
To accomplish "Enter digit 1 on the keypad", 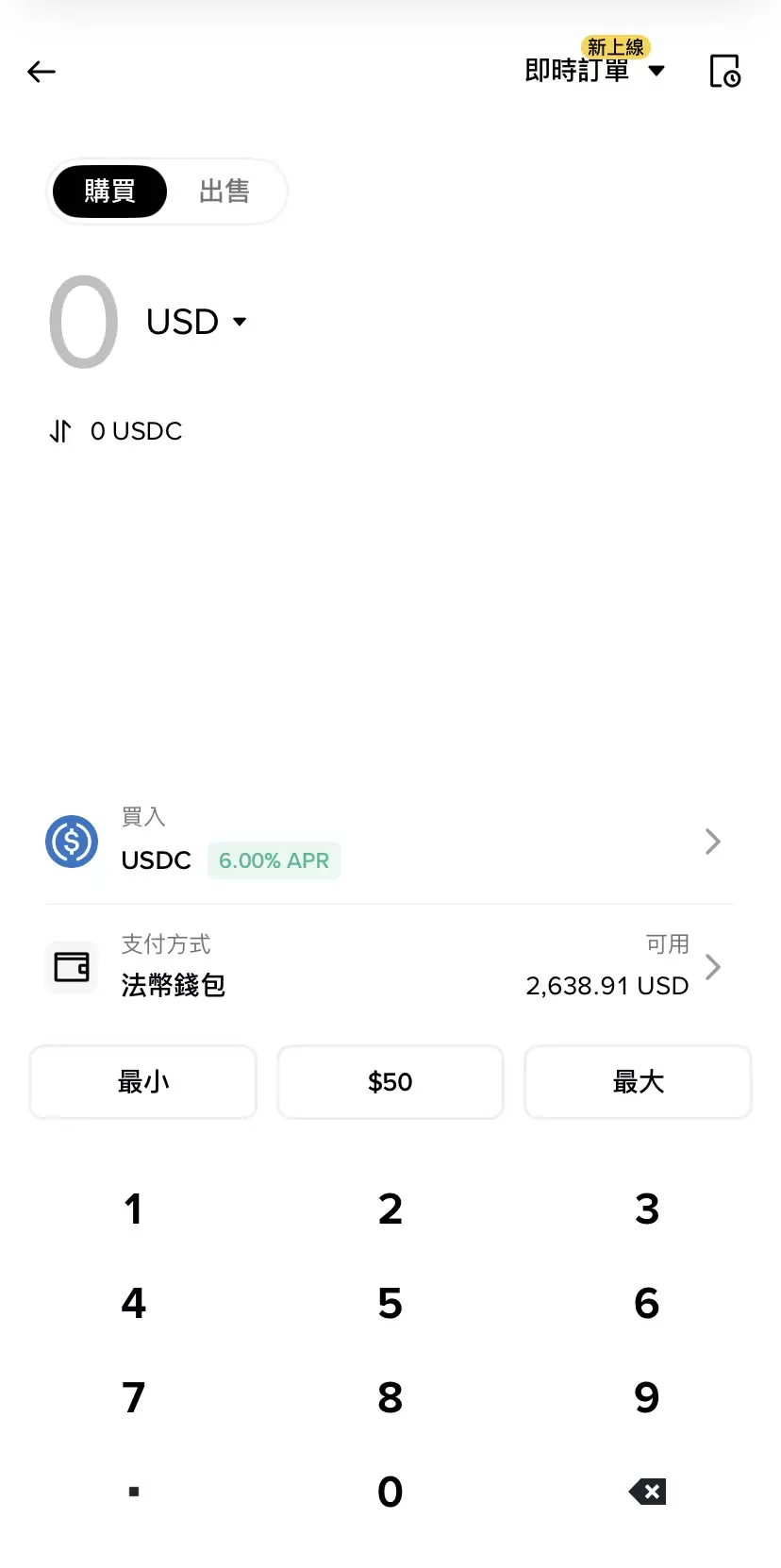I will point(133,1209).
